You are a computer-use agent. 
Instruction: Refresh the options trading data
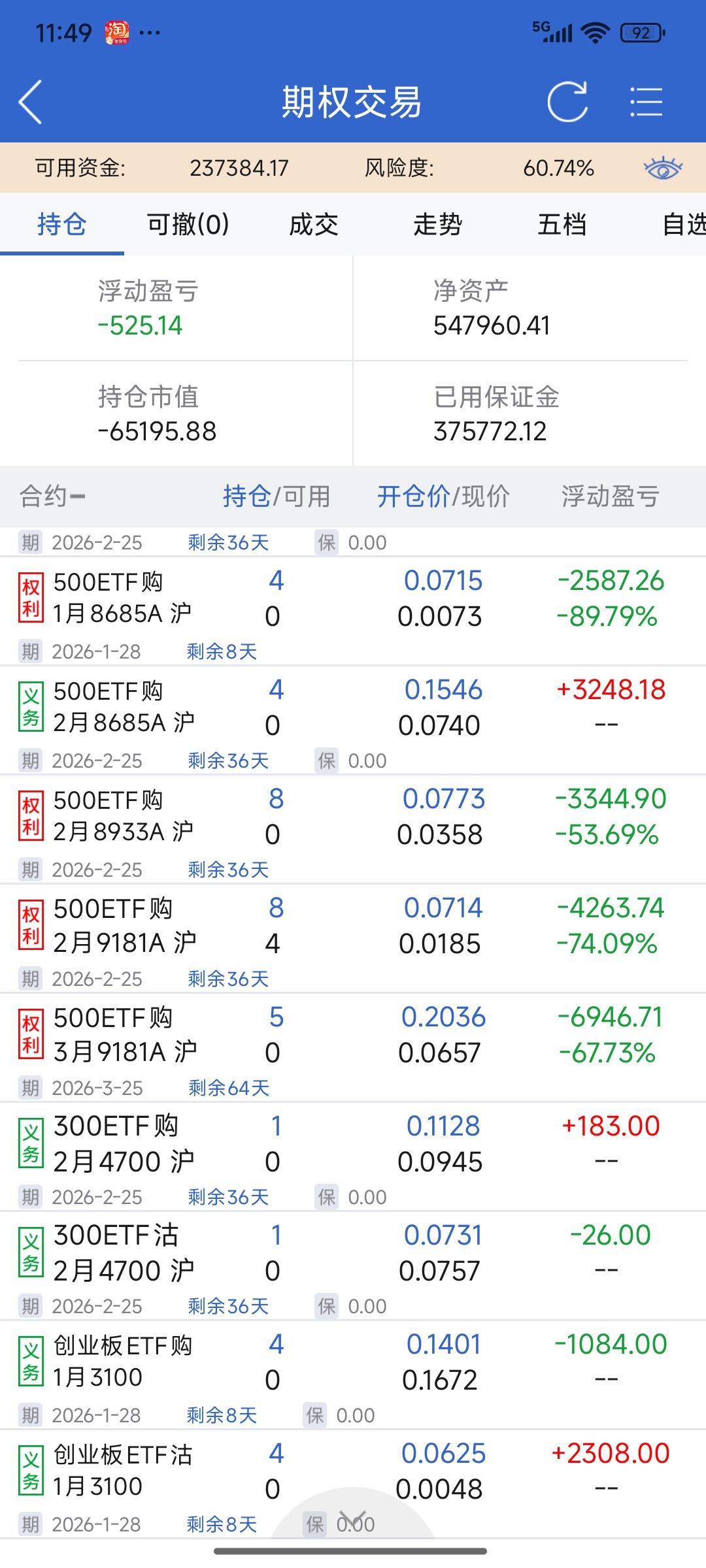[567, 102]
